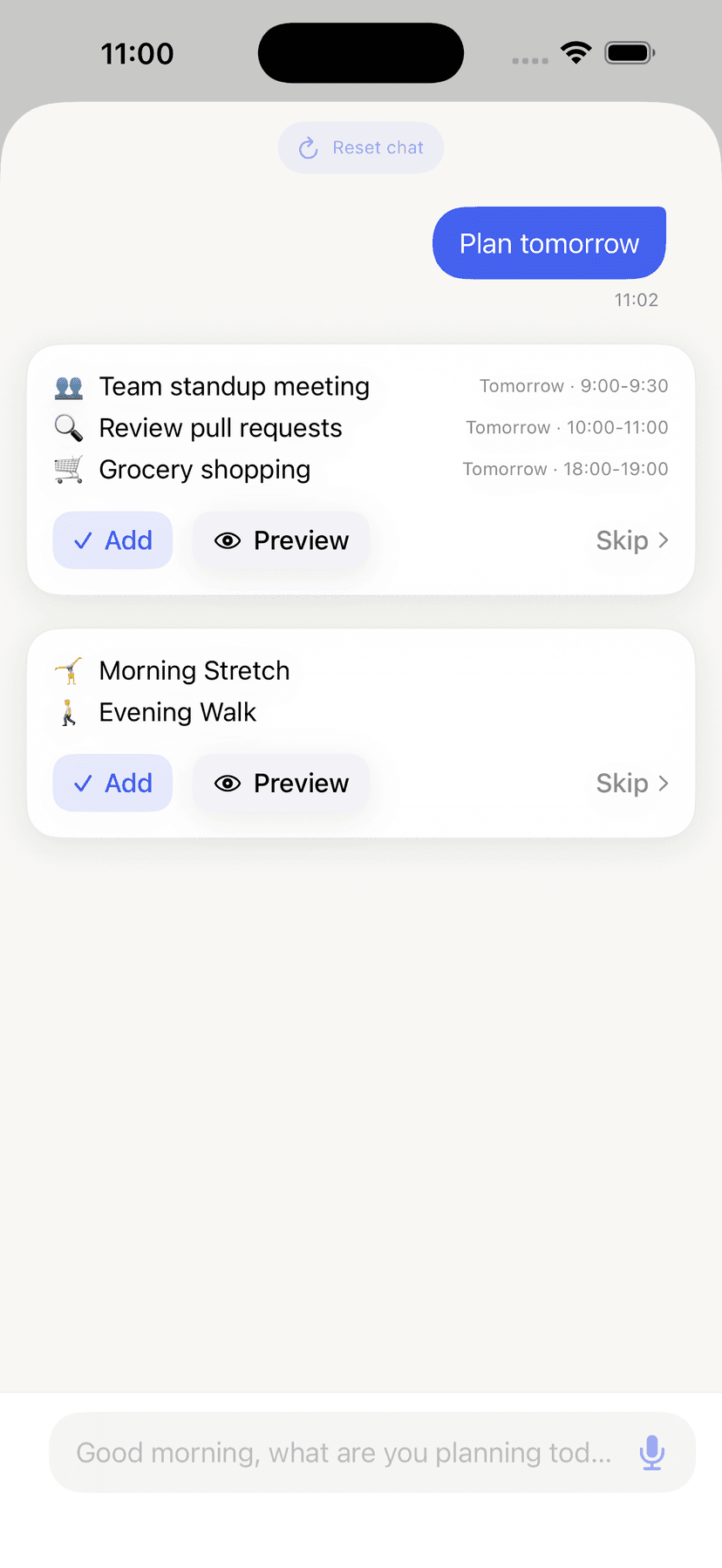Click the chevron next to the lower Skip label

tap(664, 783)
